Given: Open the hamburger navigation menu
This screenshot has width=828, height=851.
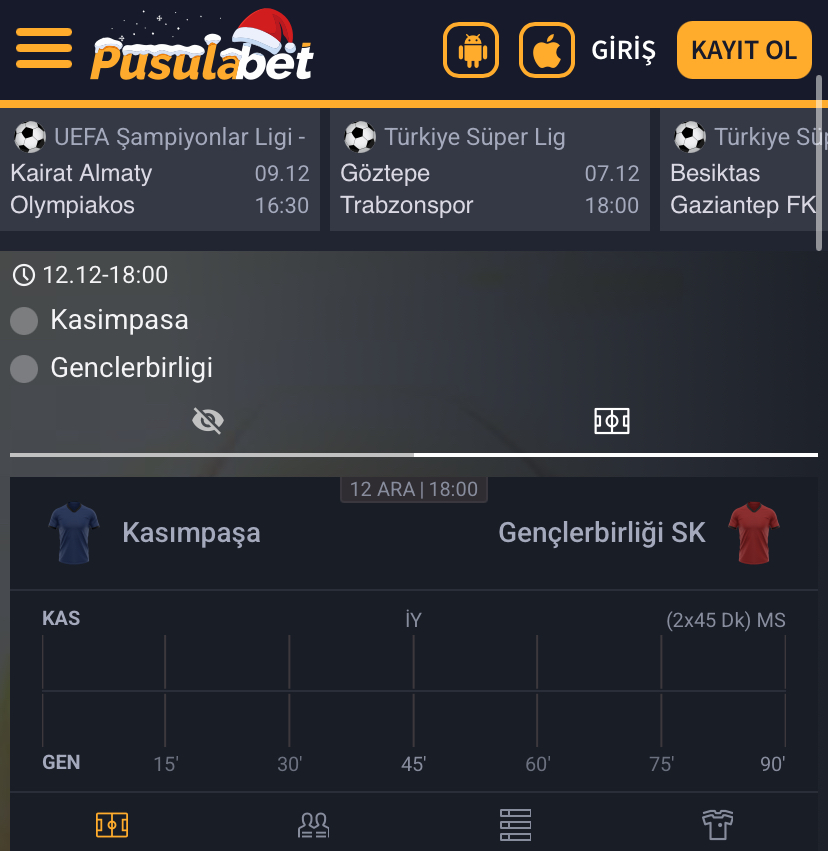Looking at the screenshot, I should tap(42, 50).
